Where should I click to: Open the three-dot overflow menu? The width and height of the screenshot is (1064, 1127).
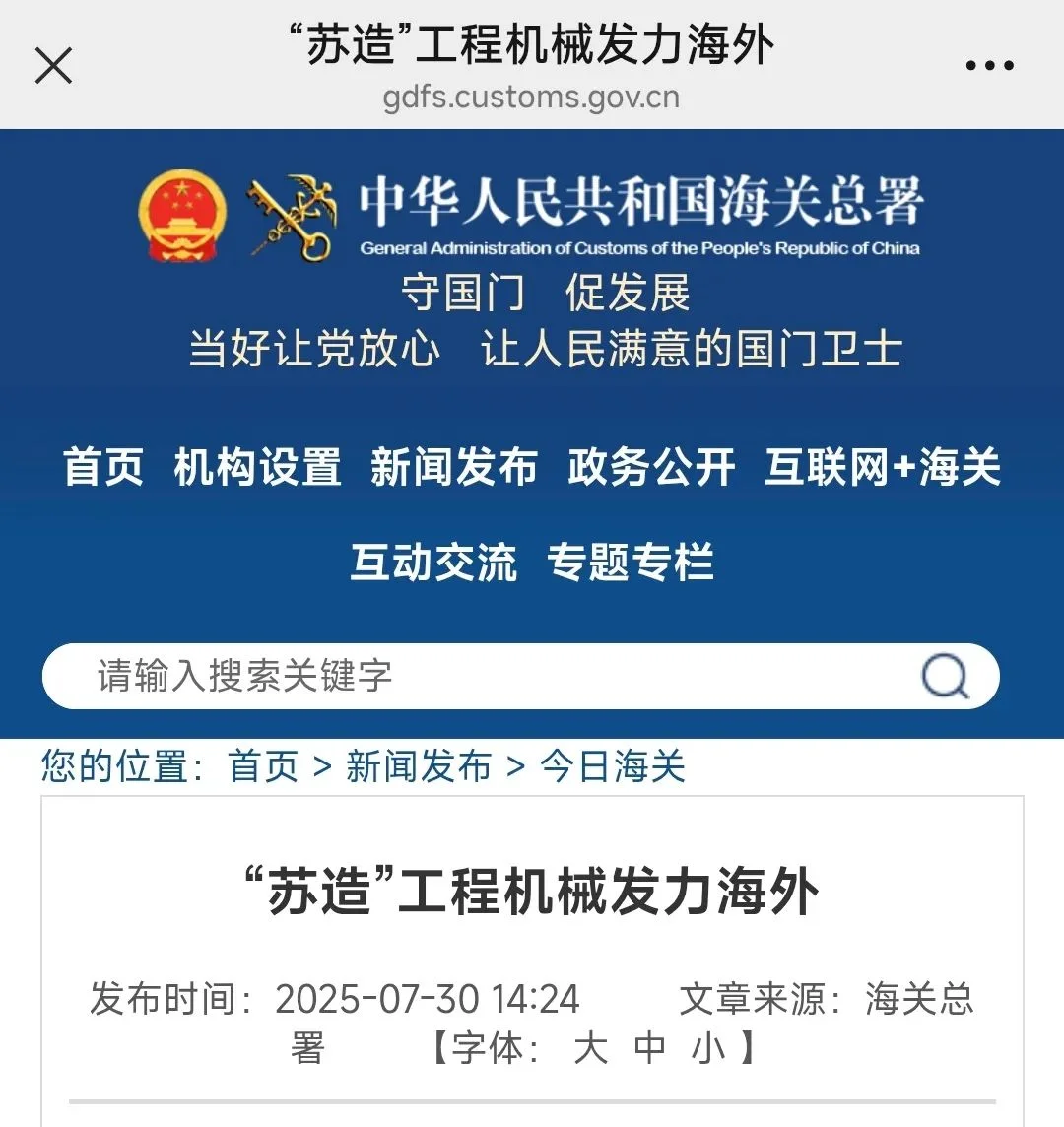(989, 67)
